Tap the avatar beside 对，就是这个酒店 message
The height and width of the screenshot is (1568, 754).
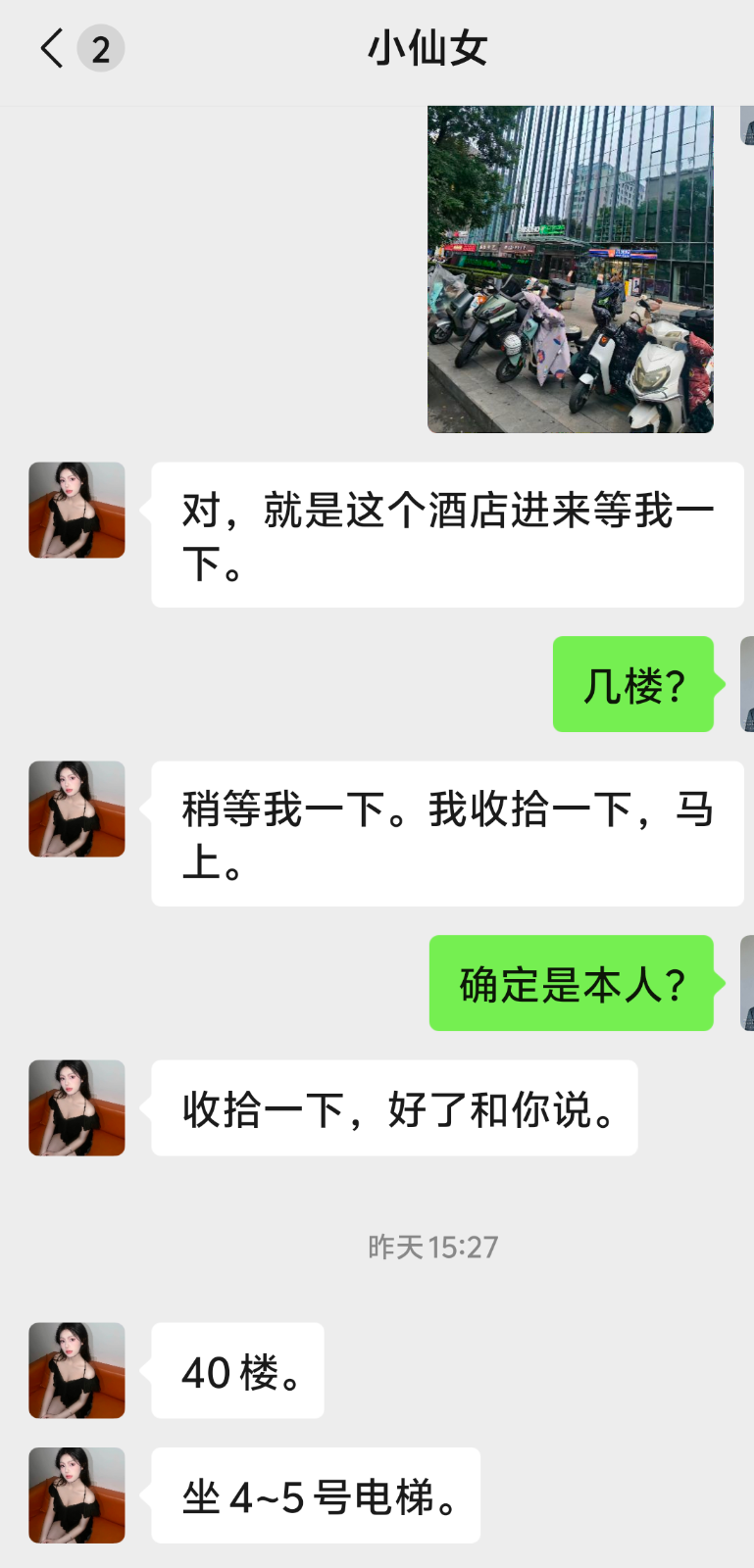(76, 510)
